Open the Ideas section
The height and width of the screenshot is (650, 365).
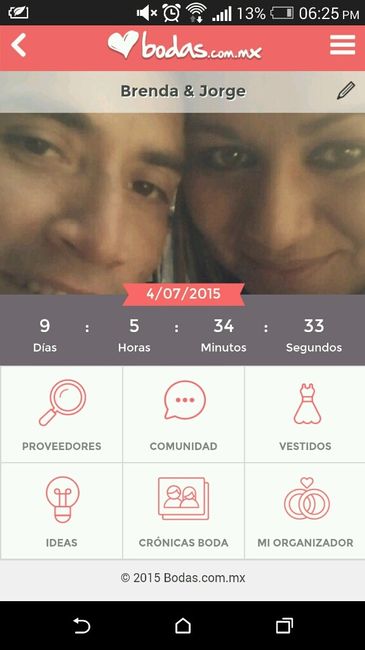tap(61, 511)
